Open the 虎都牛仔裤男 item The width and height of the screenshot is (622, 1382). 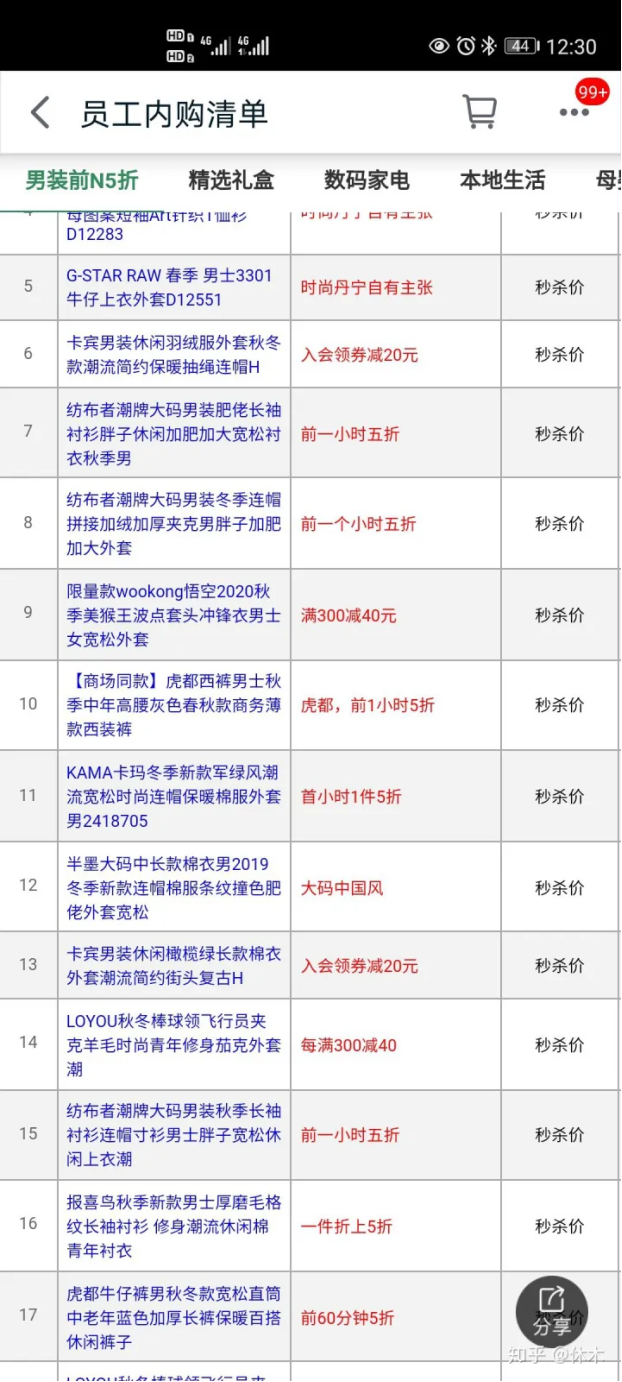(x=174, y=1317)
